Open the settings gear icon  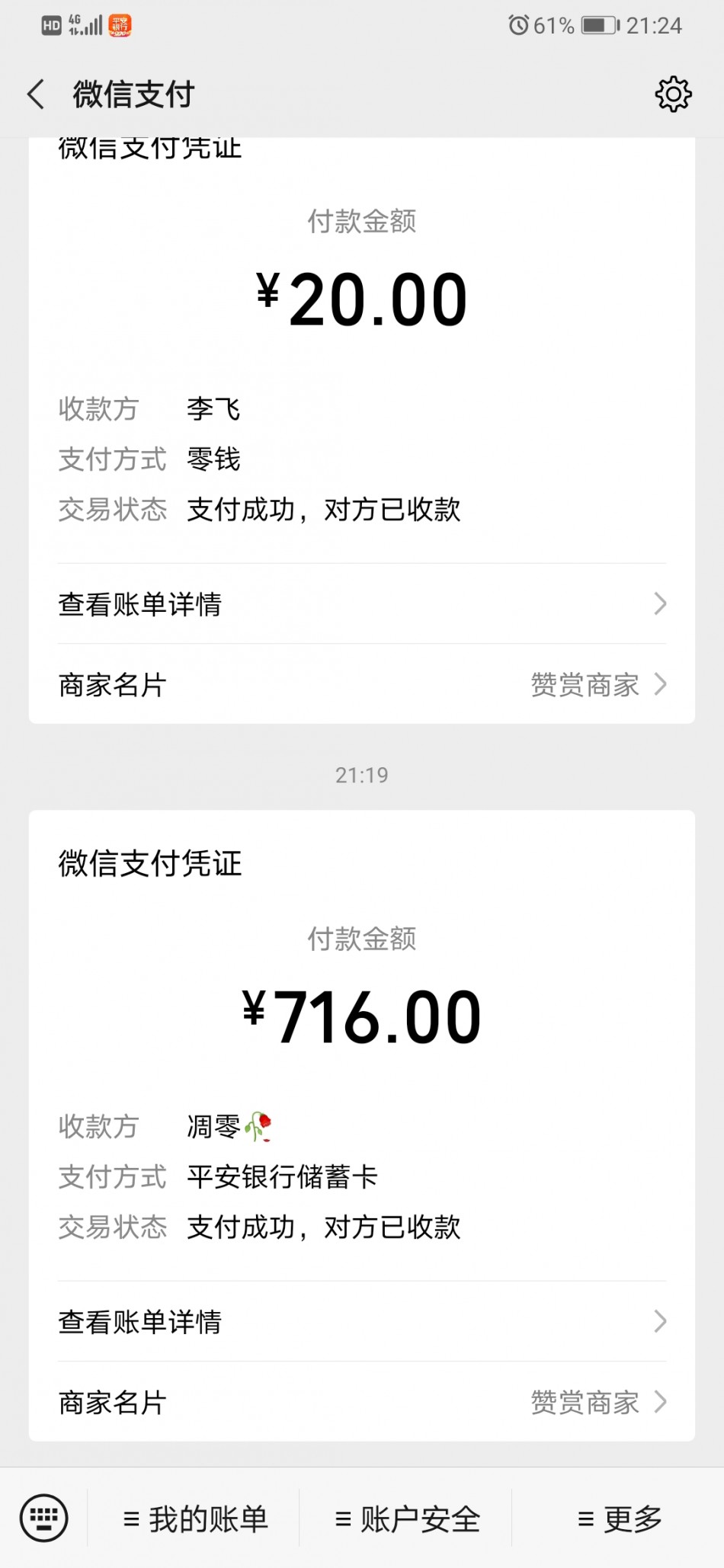pyautogui.click(x=673, y=94)
